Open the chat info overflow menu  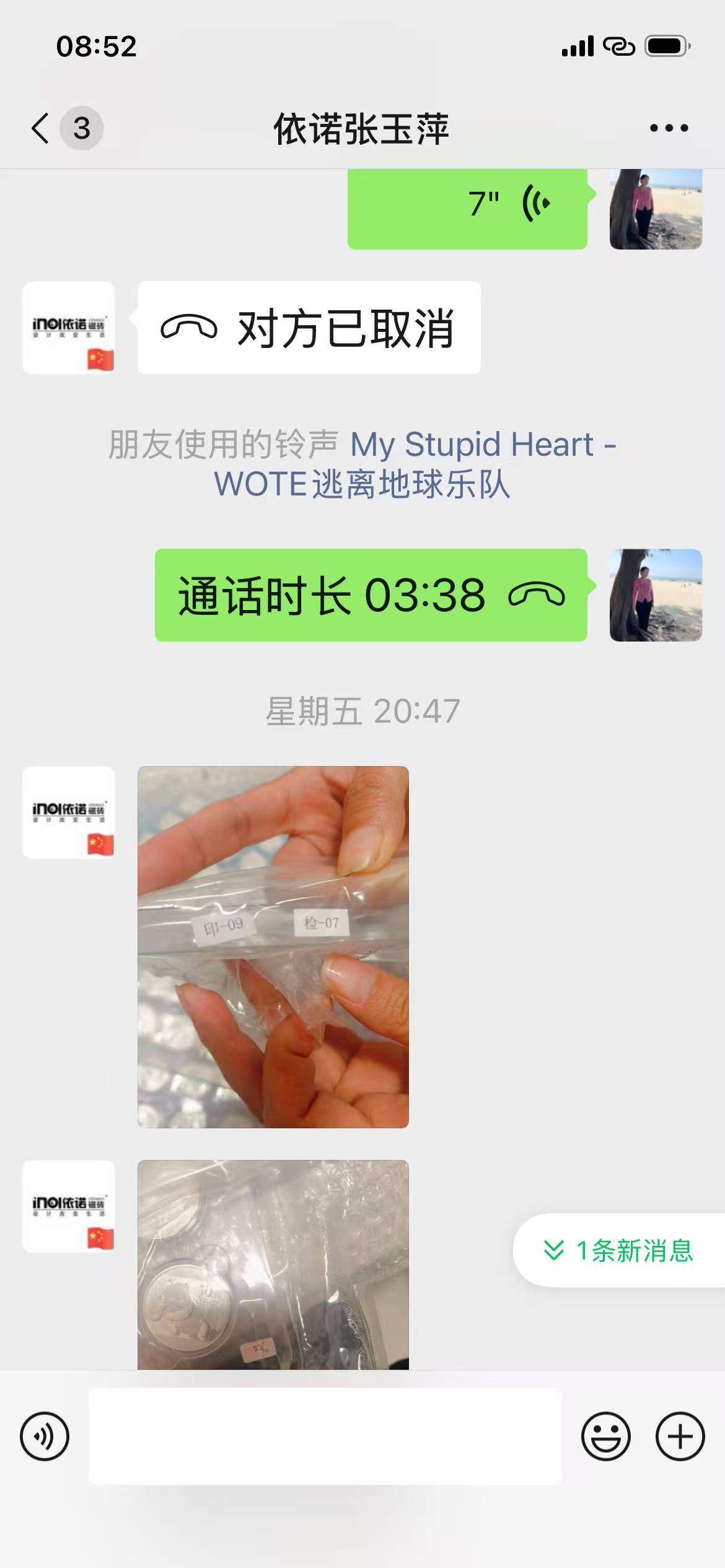(x=669, y=128)
